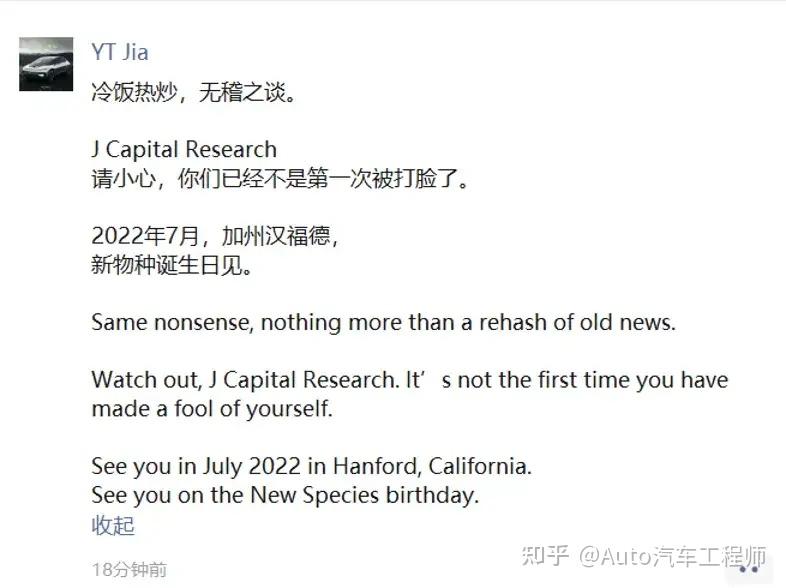Open YT Jia's profile picture
Screen dimensions: 786x588
point(46,64)
